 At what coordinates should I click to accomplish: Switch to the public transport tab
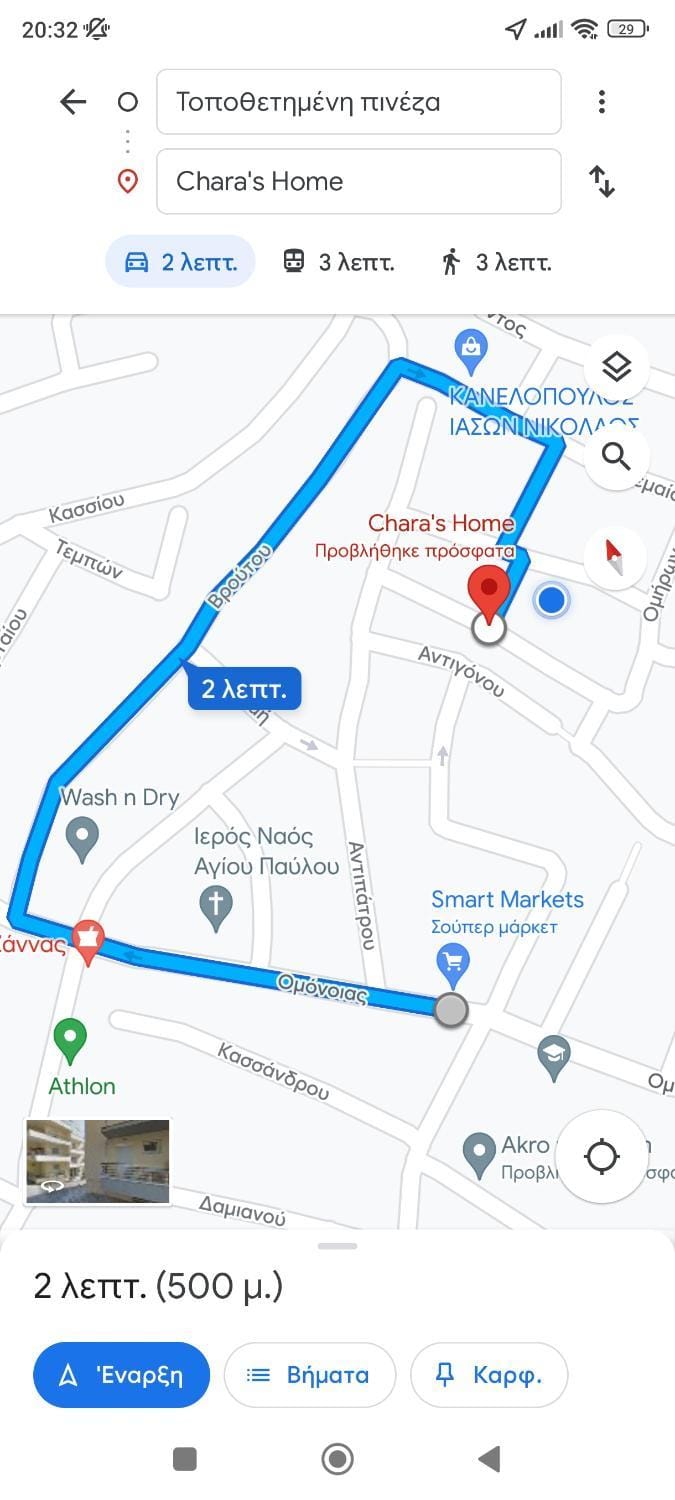pos(338,263)
